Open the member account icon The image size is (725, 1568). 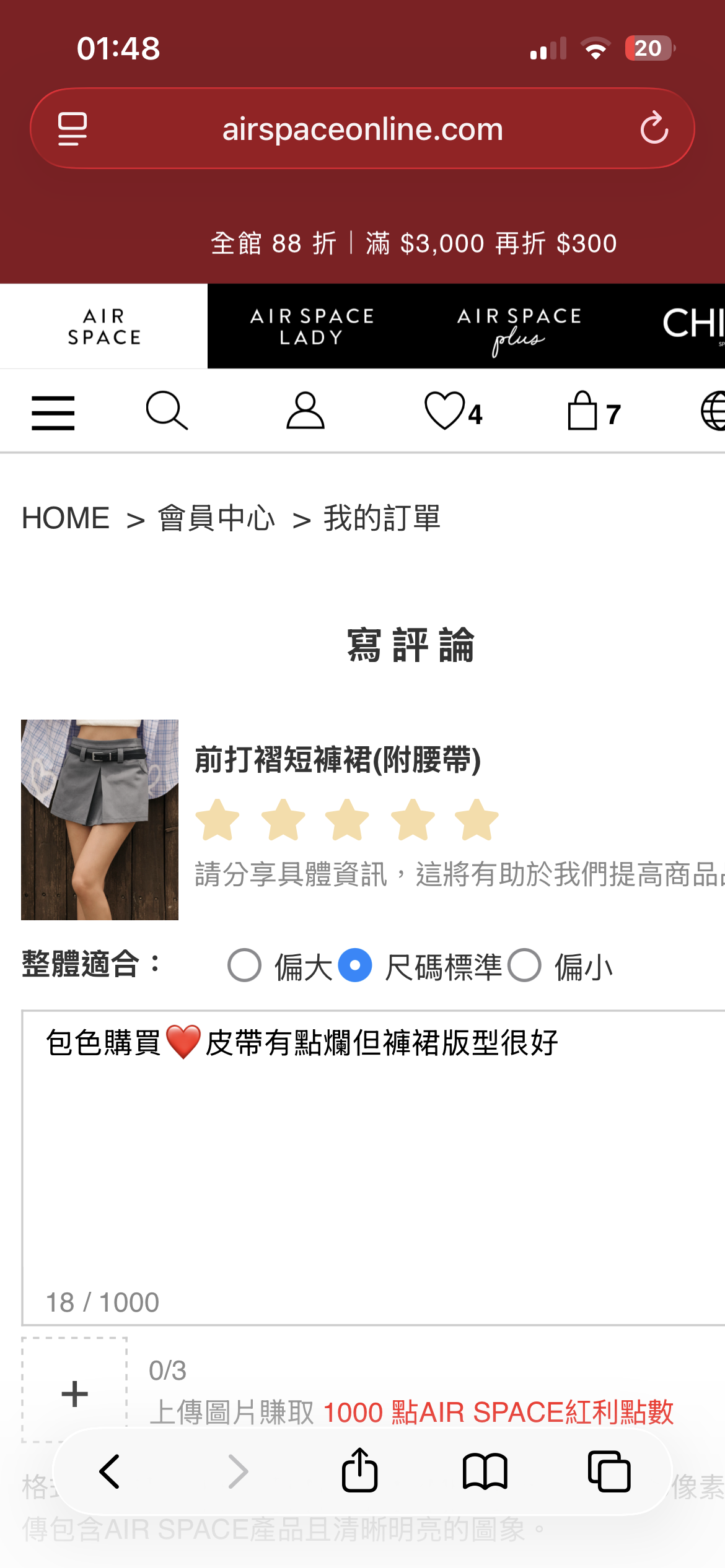pyautogui.click(x=305, y=411)
